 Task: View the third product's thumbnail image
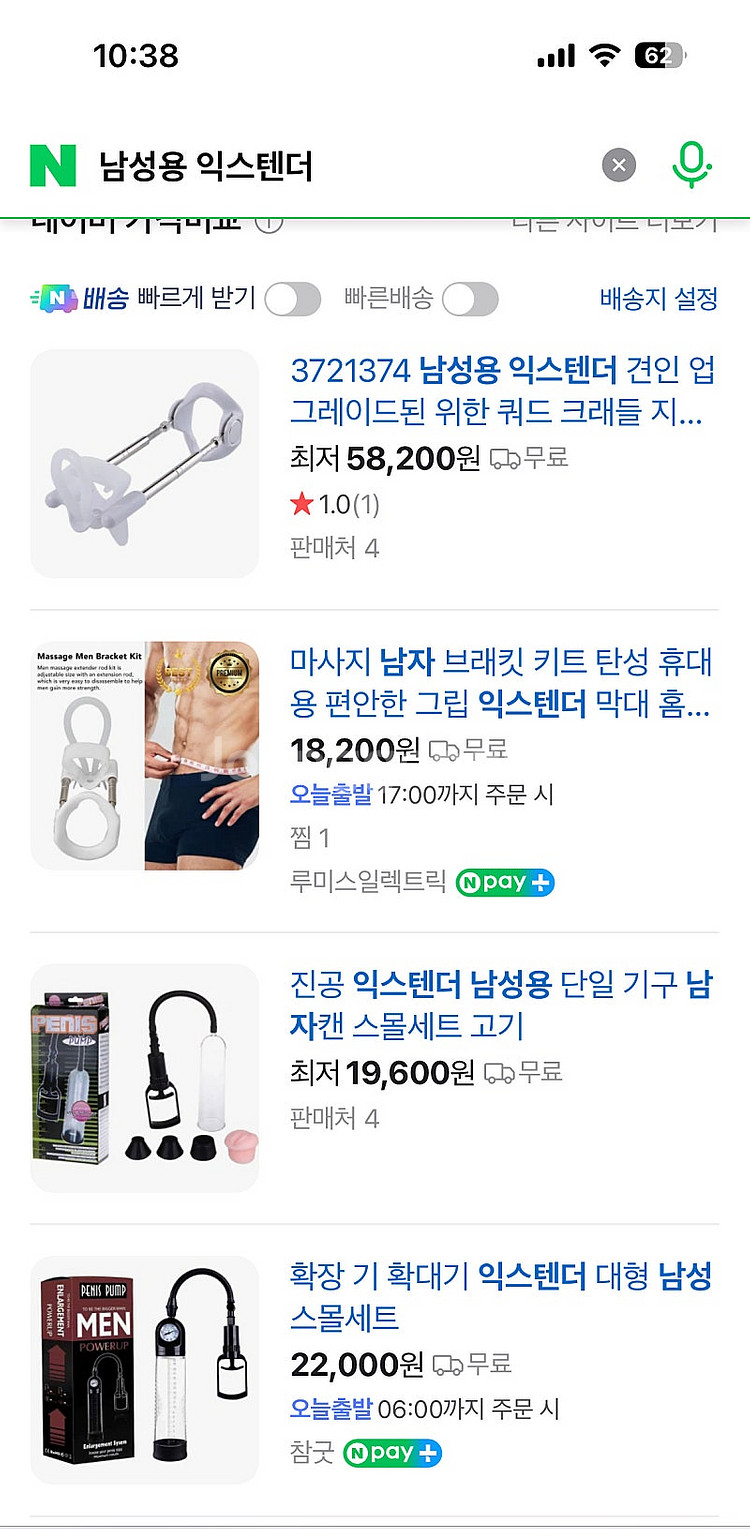point(145,1078)
